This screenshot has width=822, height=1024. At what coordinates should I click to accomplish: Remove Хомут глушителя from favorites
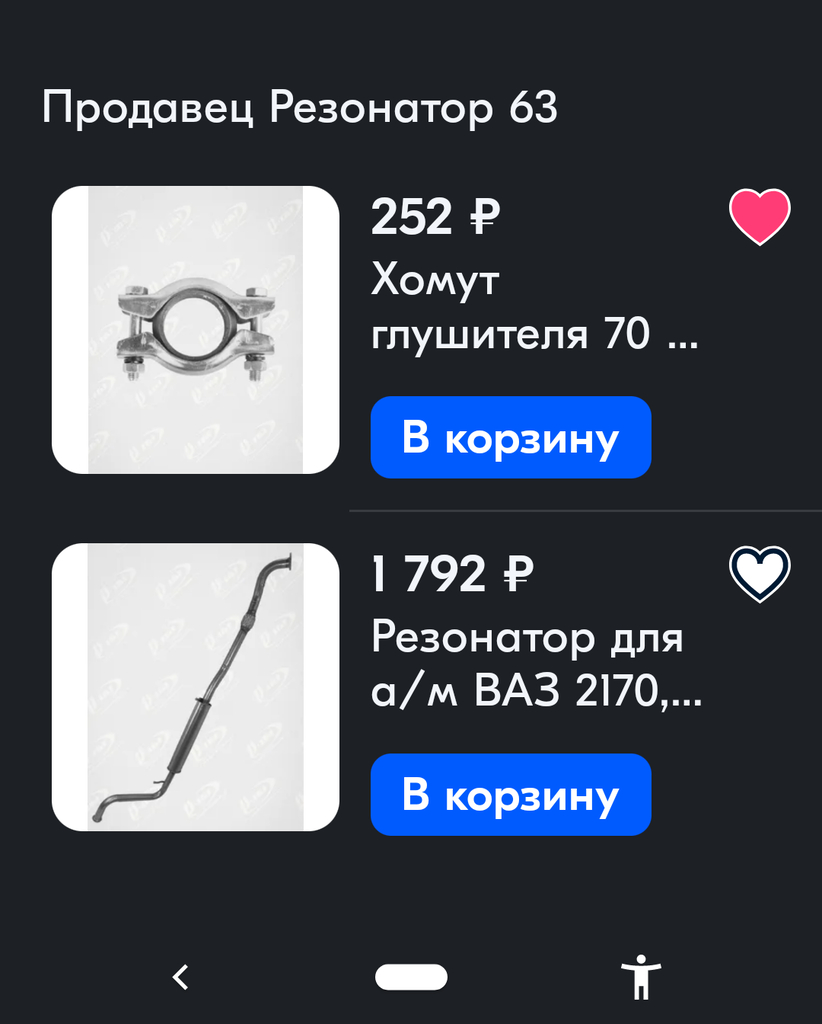(759, 217)
